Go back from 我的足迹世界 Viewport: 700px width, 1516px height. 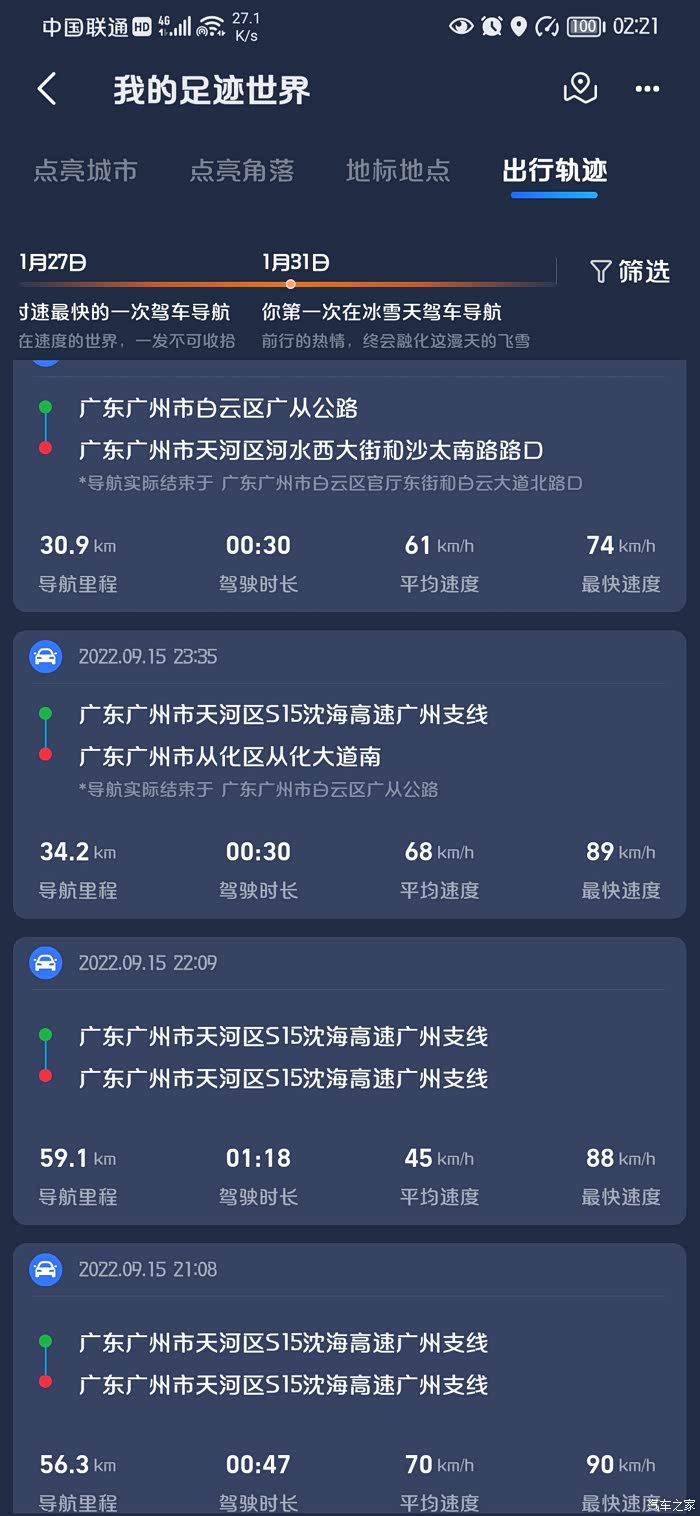[x=47, y=89]
